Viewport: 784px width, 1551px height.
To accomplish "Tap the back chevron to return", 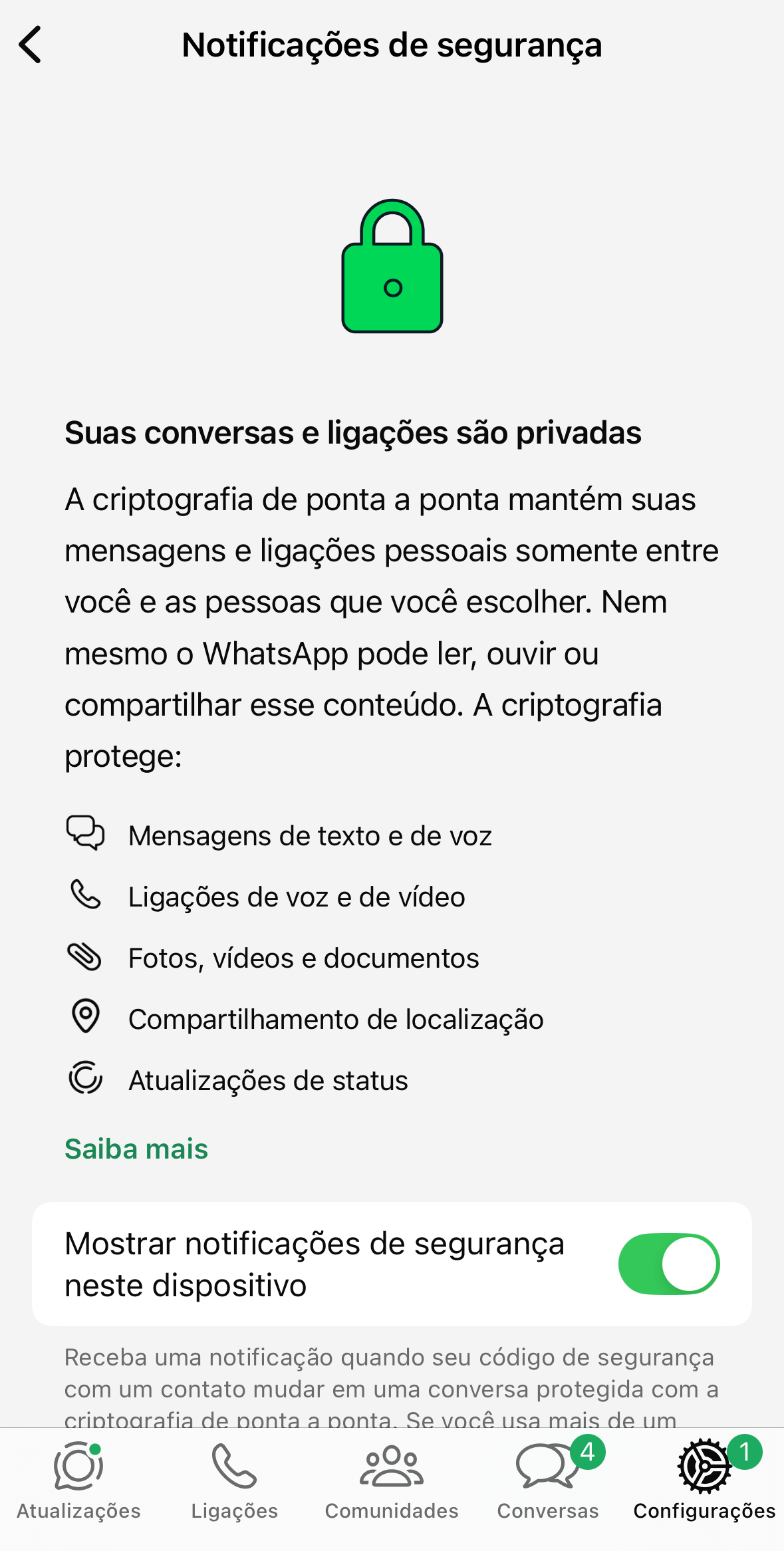I will 29,45.
